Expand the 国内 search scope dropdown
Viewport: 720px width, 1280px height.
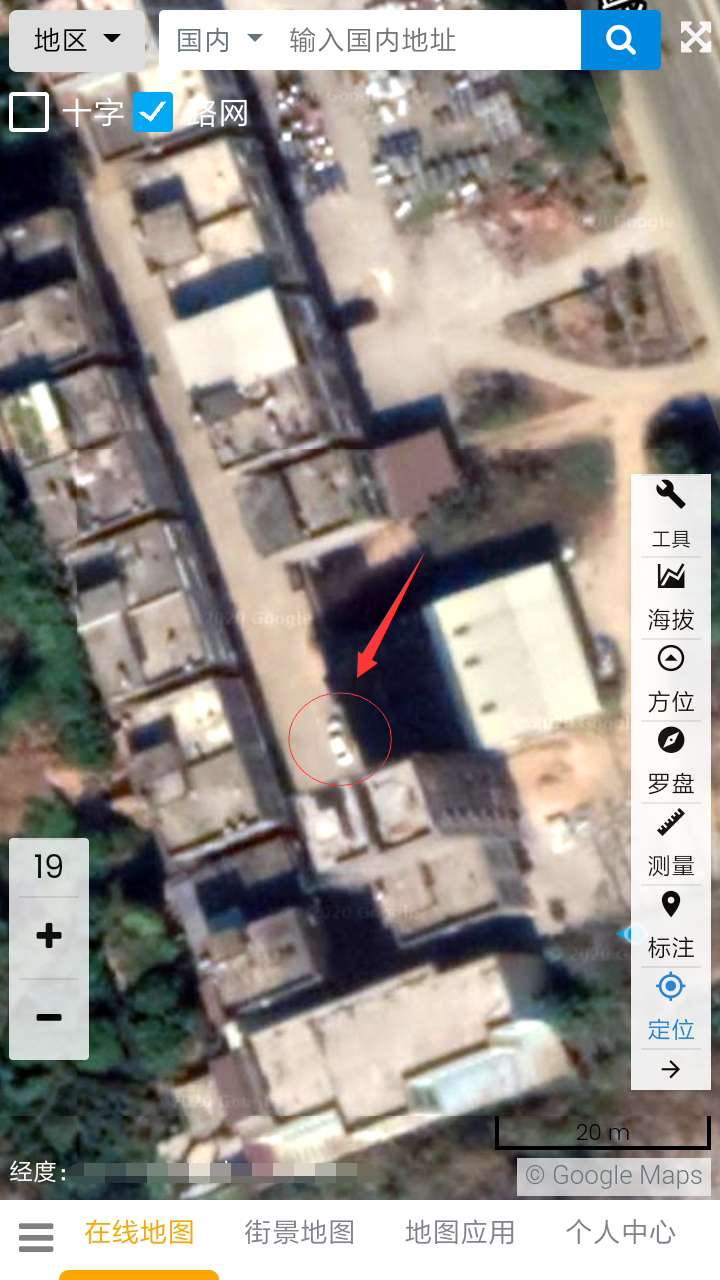click(x=219, y=40)
